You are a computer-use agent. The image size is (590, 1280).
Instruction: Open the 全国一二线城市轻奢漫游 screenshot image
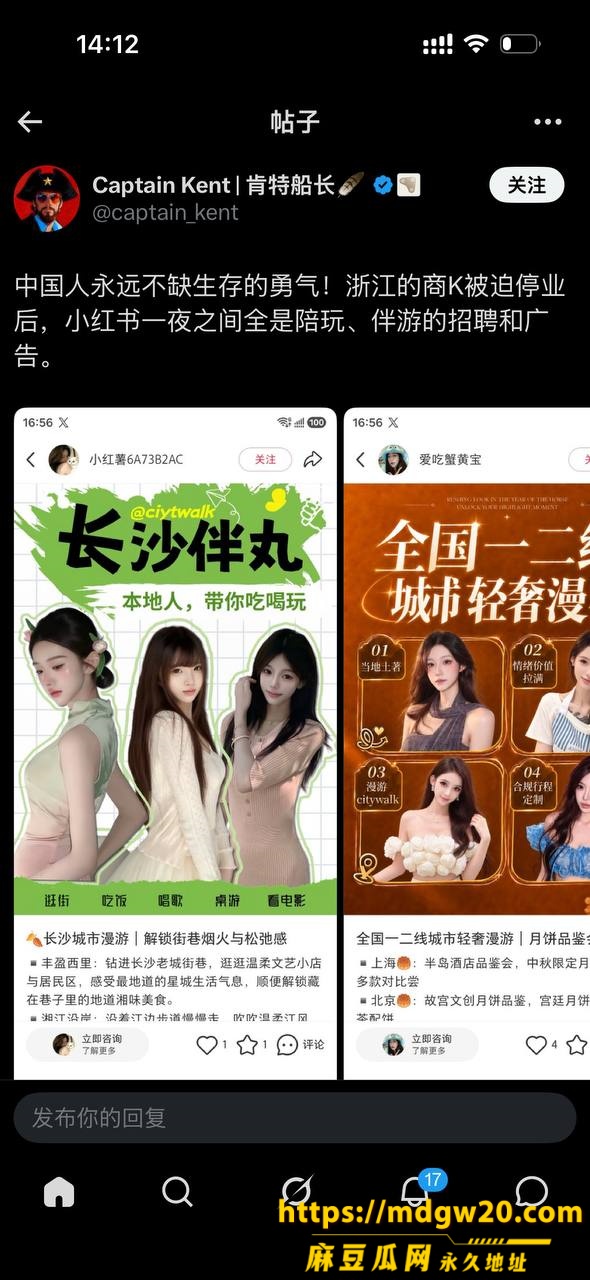click(x=467, y=743)
